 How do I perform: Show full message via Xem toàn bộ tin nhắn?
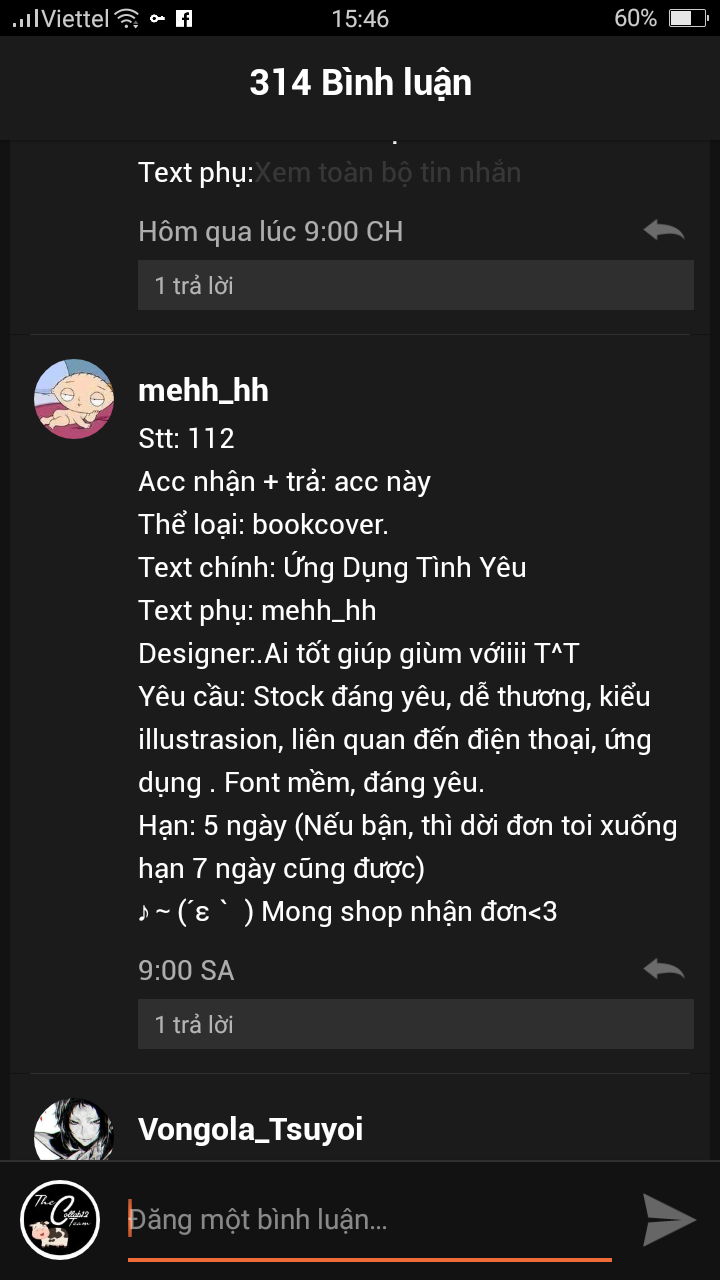pyautogui.click(x=388, y=172)
